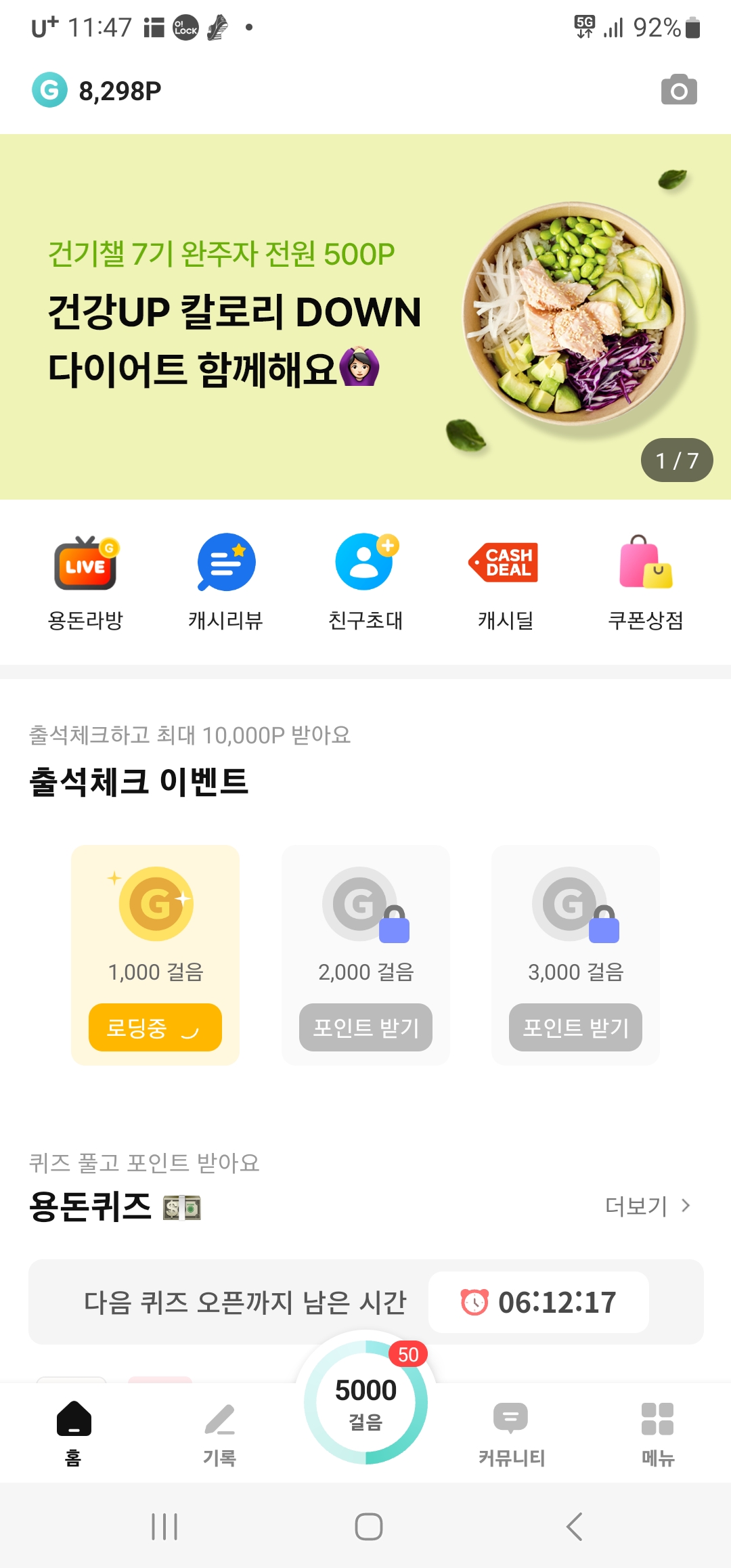Open the camera icon in the header
Screen dimensions: 731x1568
pyautogui.click(x=679, y=90)
